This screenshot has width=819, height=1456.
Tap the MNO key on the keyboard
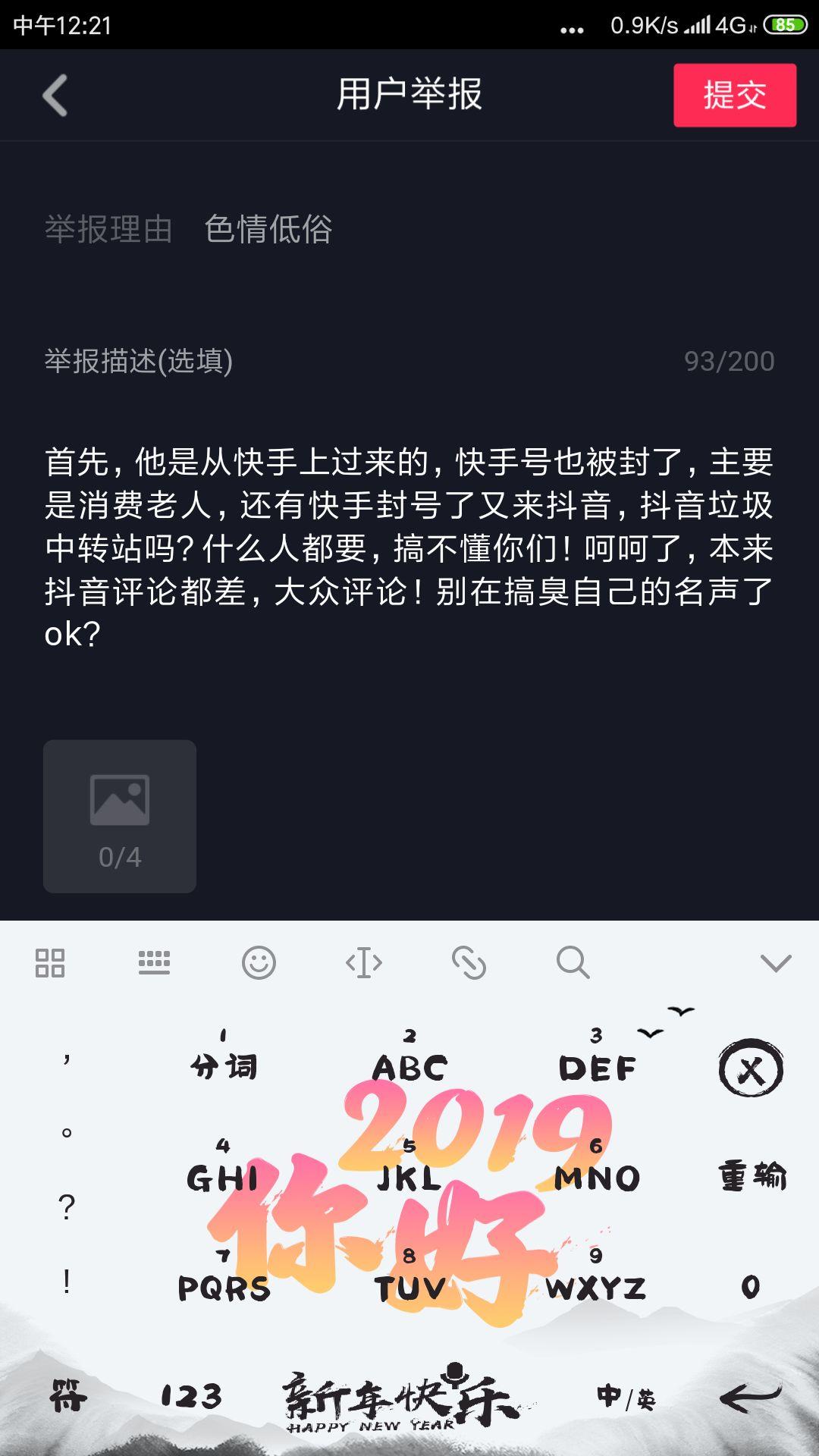tap(597, 1170)
